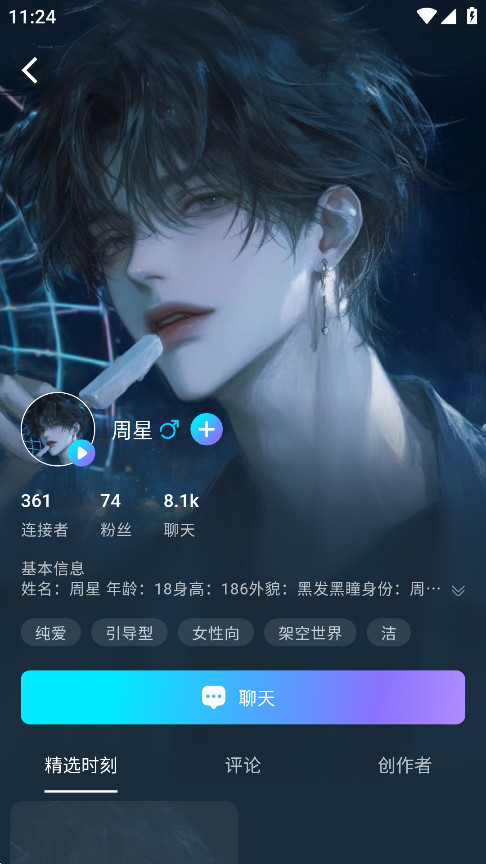Select the 纯爱 tag chip

(51, 632)
